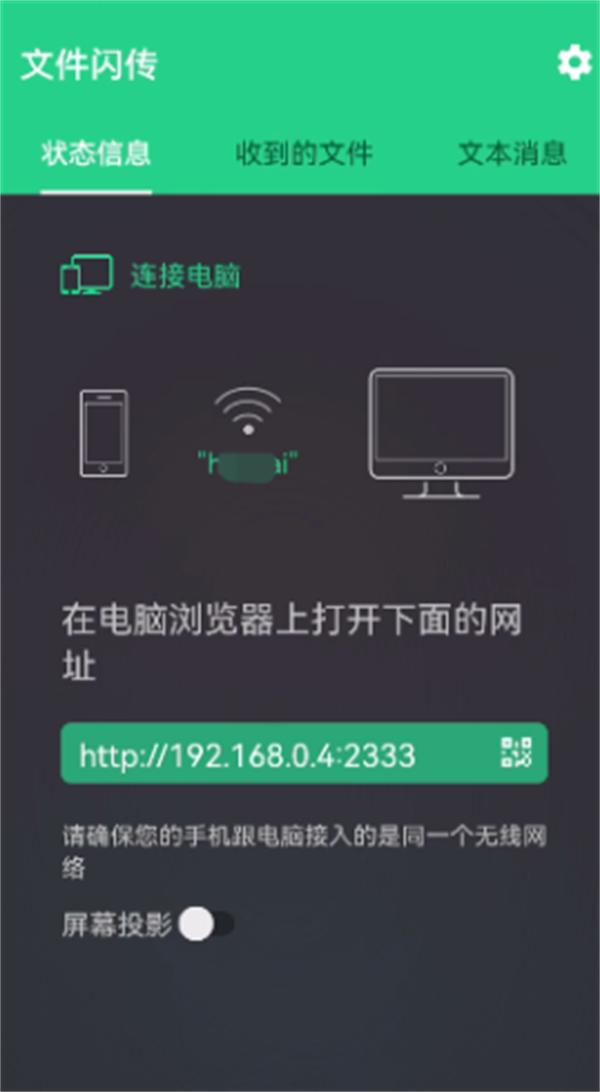Tap the QR code icon beside the URL
This screenshot has height=1092, width=600.
(x=516, y=753)
